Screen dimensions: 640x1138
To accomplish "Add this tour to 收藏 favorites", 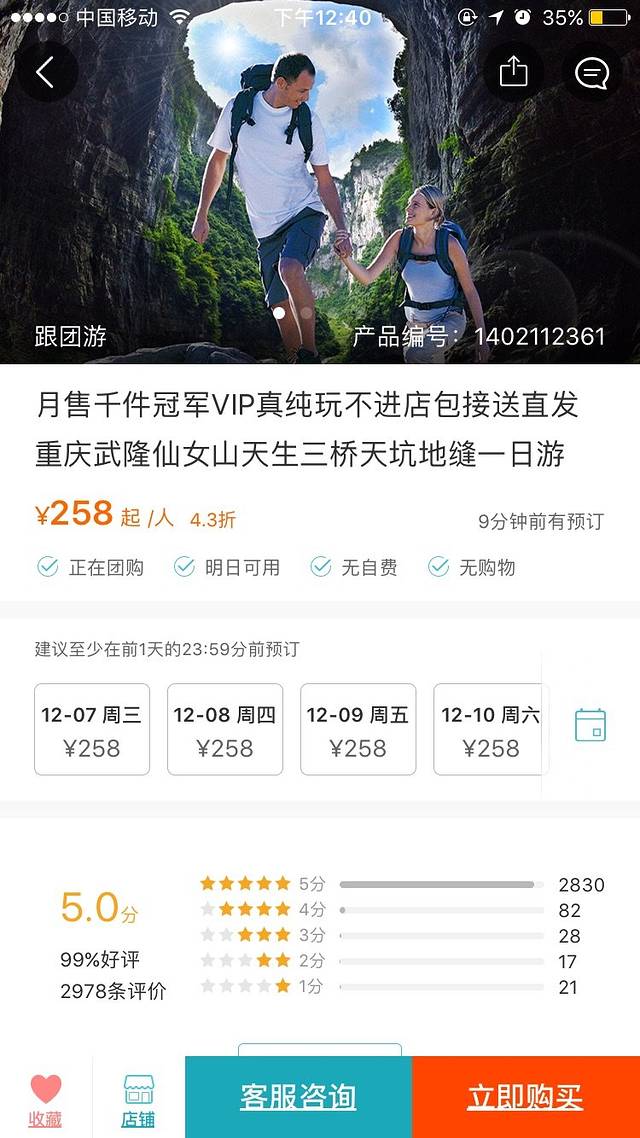I will point(45,1100).
